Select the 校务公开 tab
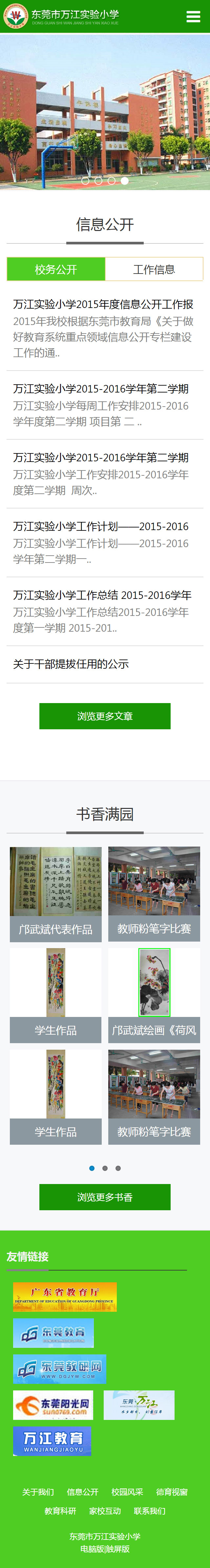Image resolution: width=210 pixels, height=1568 pixels. point(55,269)
